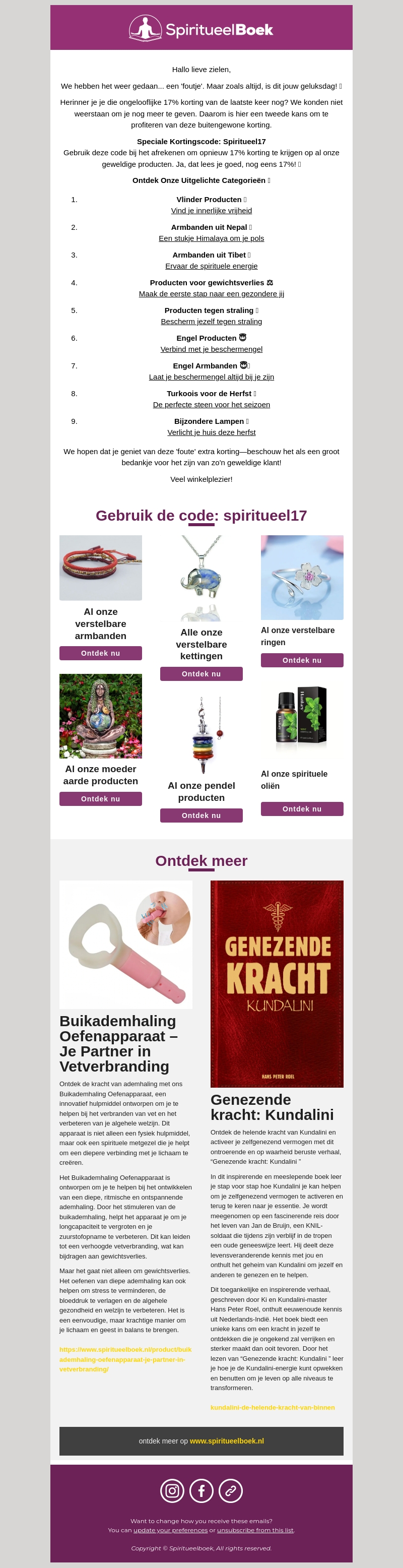Image resolution: width=403 pixels, height=1568 pixels.
Task: Open the Instagram icon in the footer
Action: [x=172, y=1491]
